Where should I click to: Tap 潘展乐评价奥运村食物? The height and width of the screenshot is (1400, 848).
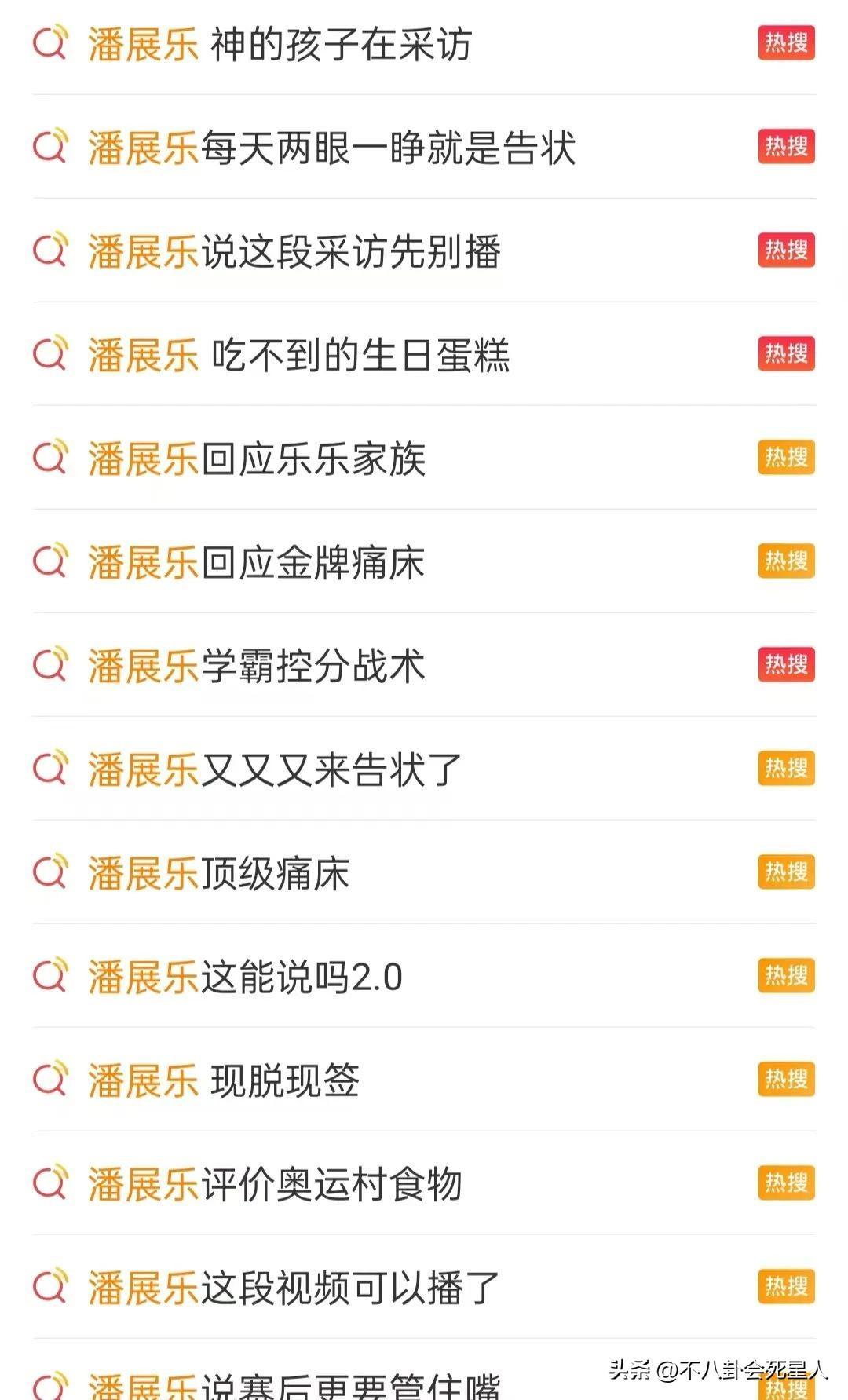275,1184
